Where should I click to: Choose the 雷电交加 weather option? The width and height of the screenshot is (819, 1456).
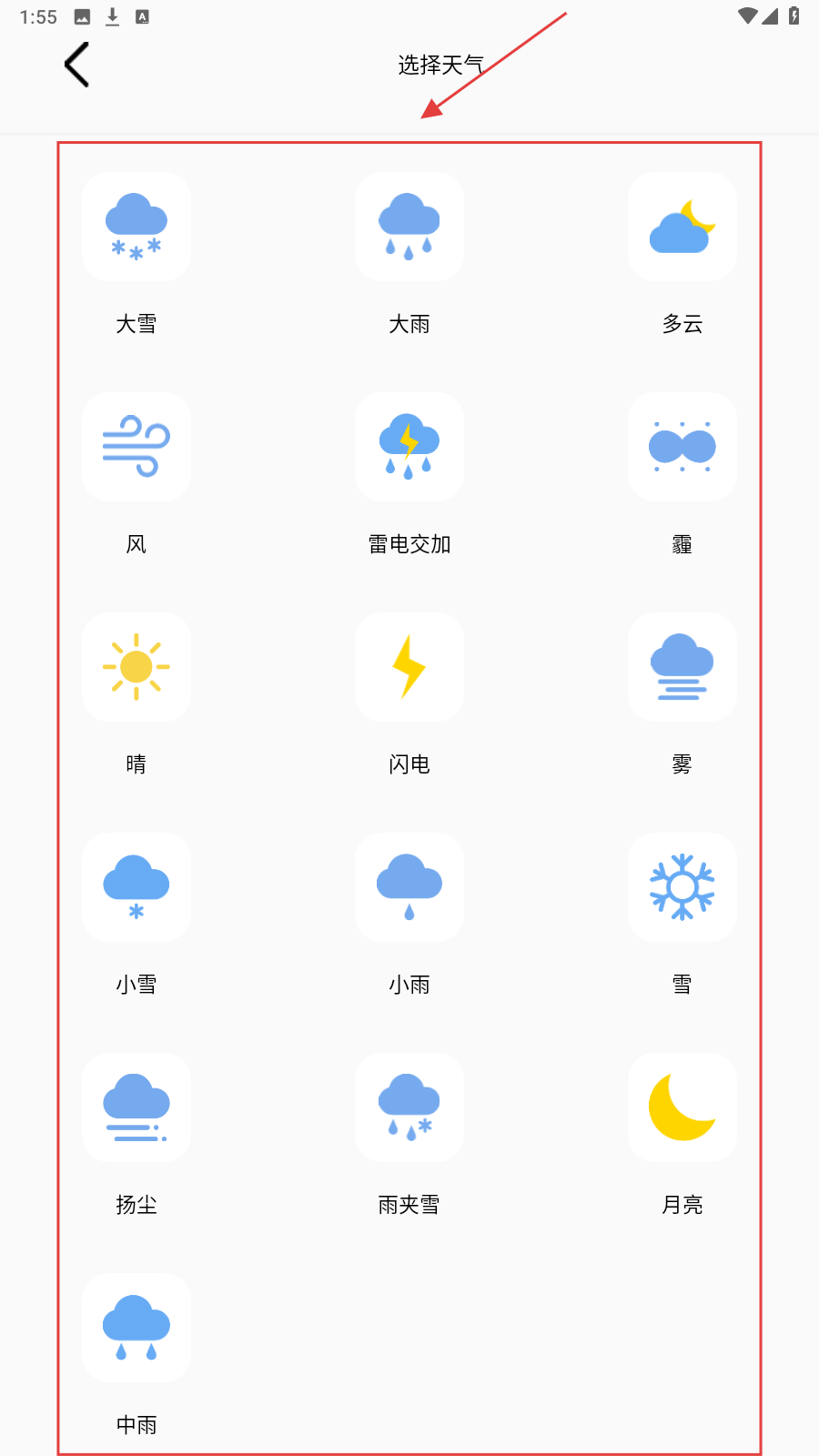(409, 447)
